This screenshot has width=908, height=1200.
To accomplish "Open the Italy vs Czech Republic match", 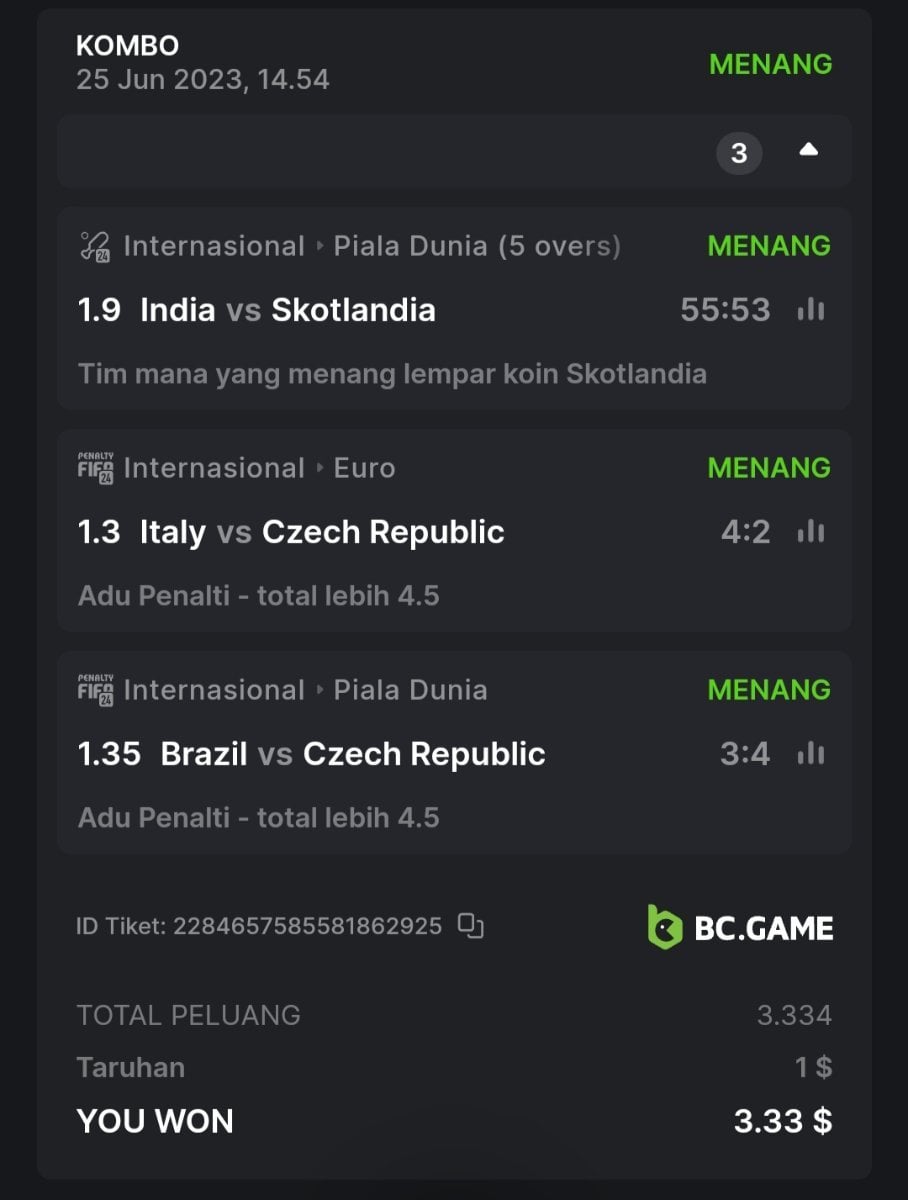I will coord(322,532).
